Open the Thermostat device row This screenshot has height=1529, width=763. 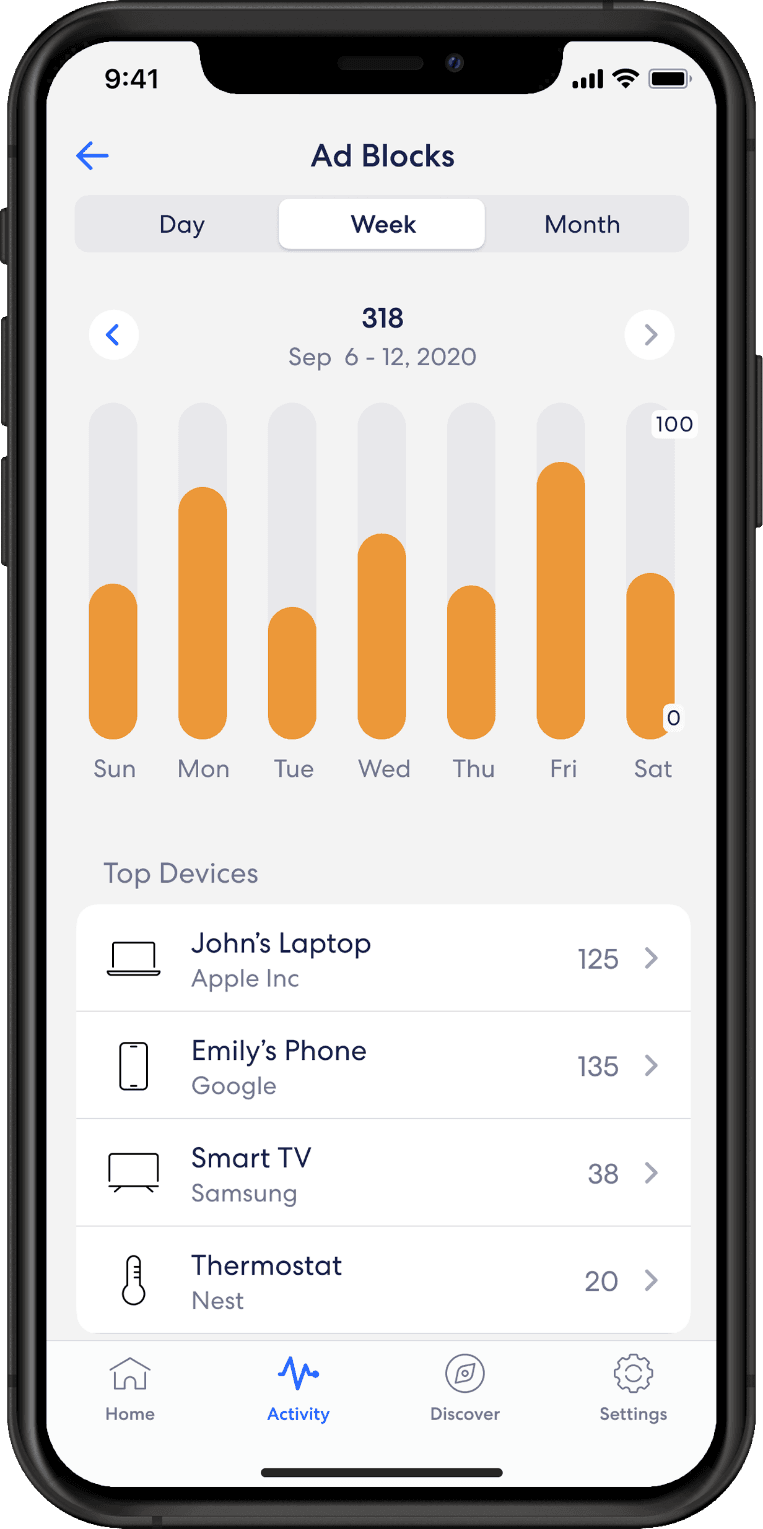(x=383, y=1280)
